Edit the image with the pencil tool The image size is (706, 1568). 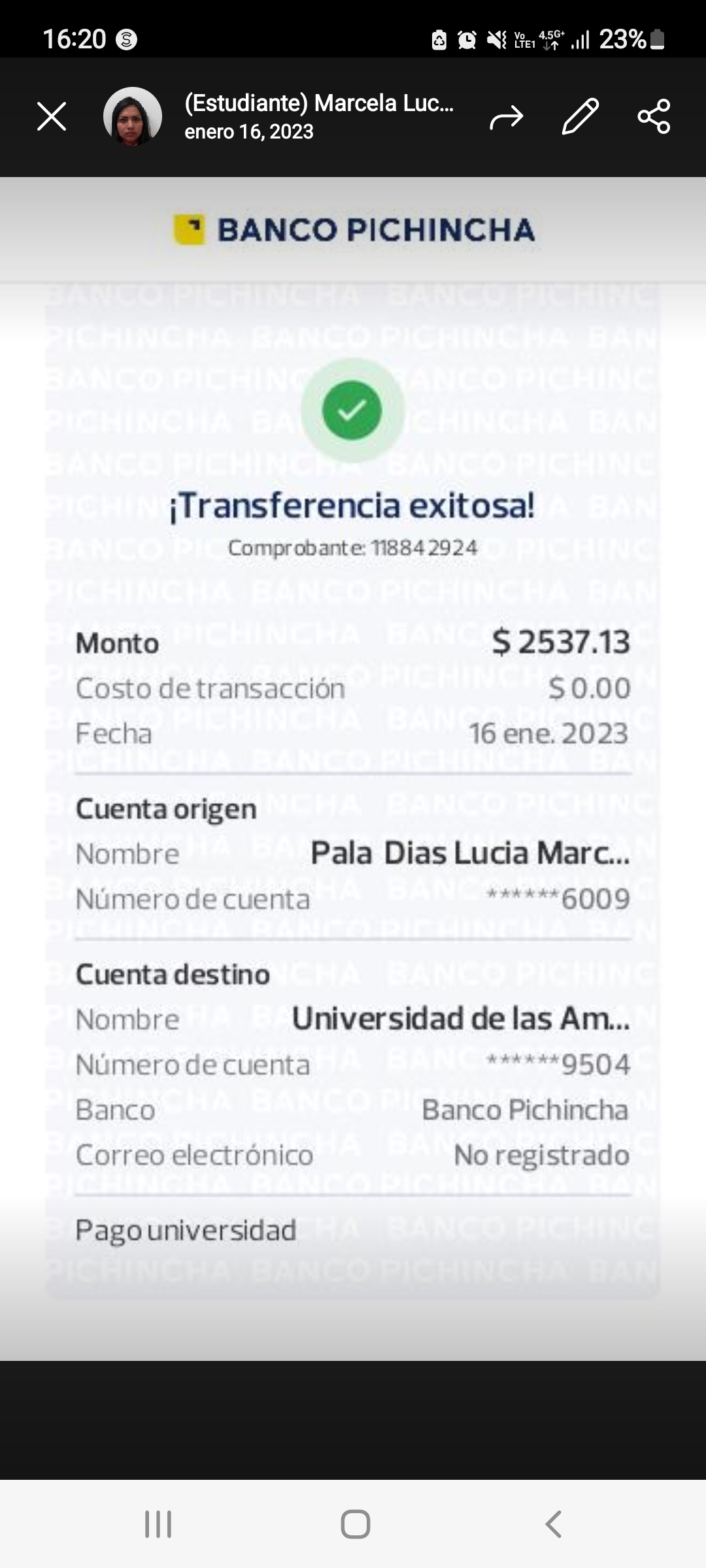click(580, 117)
